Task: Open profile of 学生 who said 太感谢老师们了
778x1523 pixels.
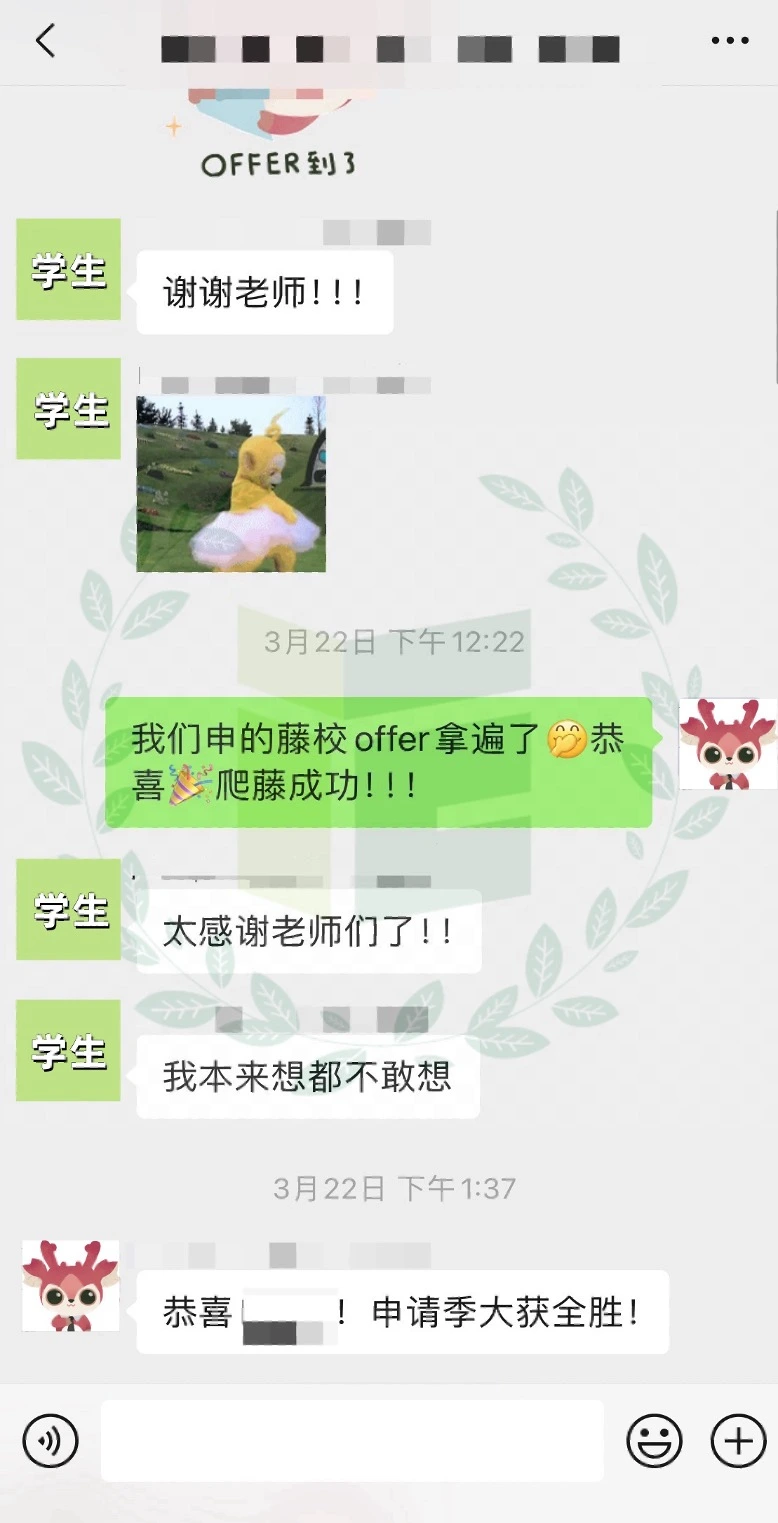Action: tap(68, 910)
